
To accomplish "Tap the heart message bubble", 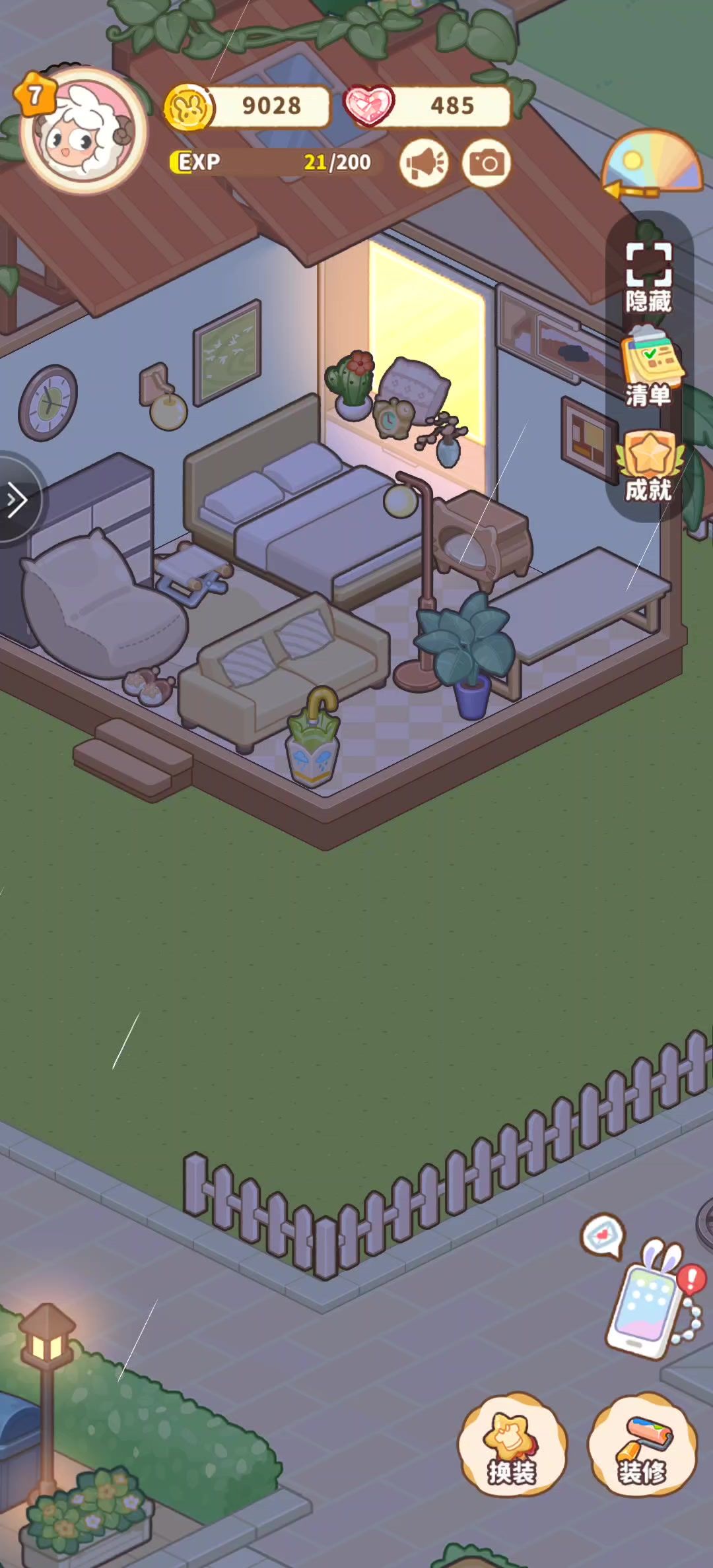I will [x=603, y=1234].
